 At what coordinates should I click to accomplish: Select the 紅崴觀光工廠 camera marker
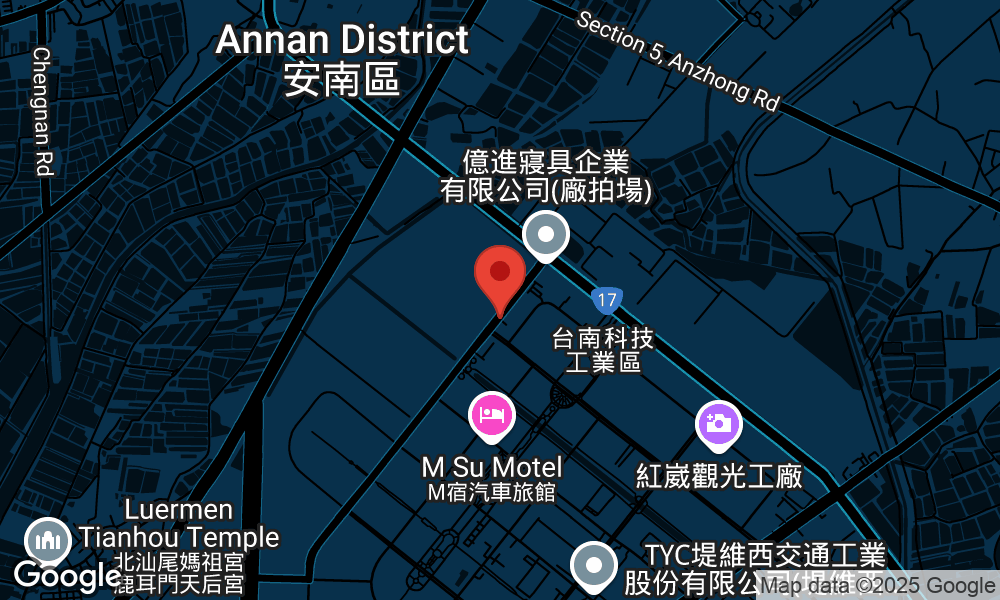pyautogui.click(x=717, y=423)
